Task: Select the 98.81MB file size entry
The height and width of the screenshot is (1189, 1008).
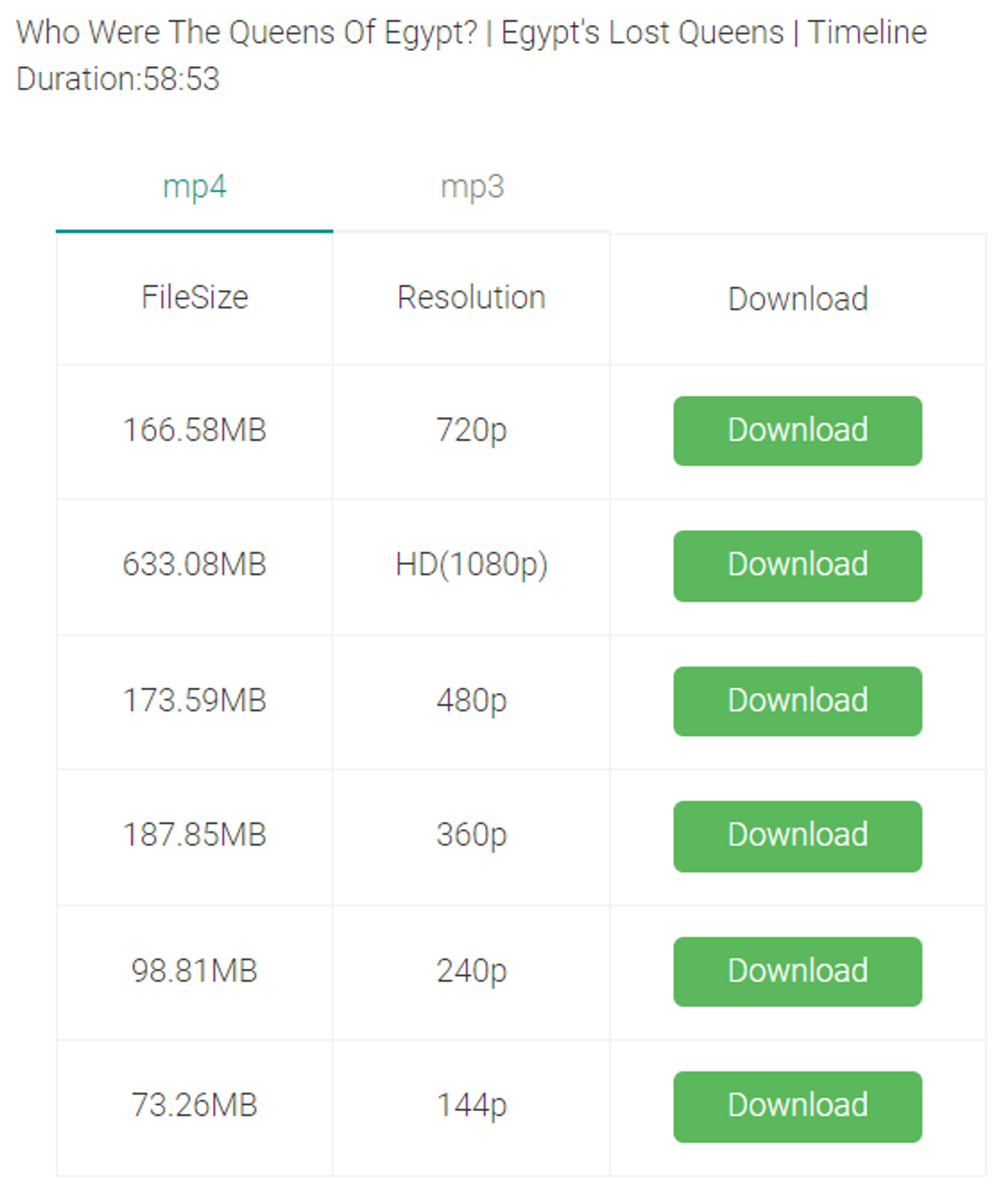Action: pyautogui.click(x=194, y=971)
